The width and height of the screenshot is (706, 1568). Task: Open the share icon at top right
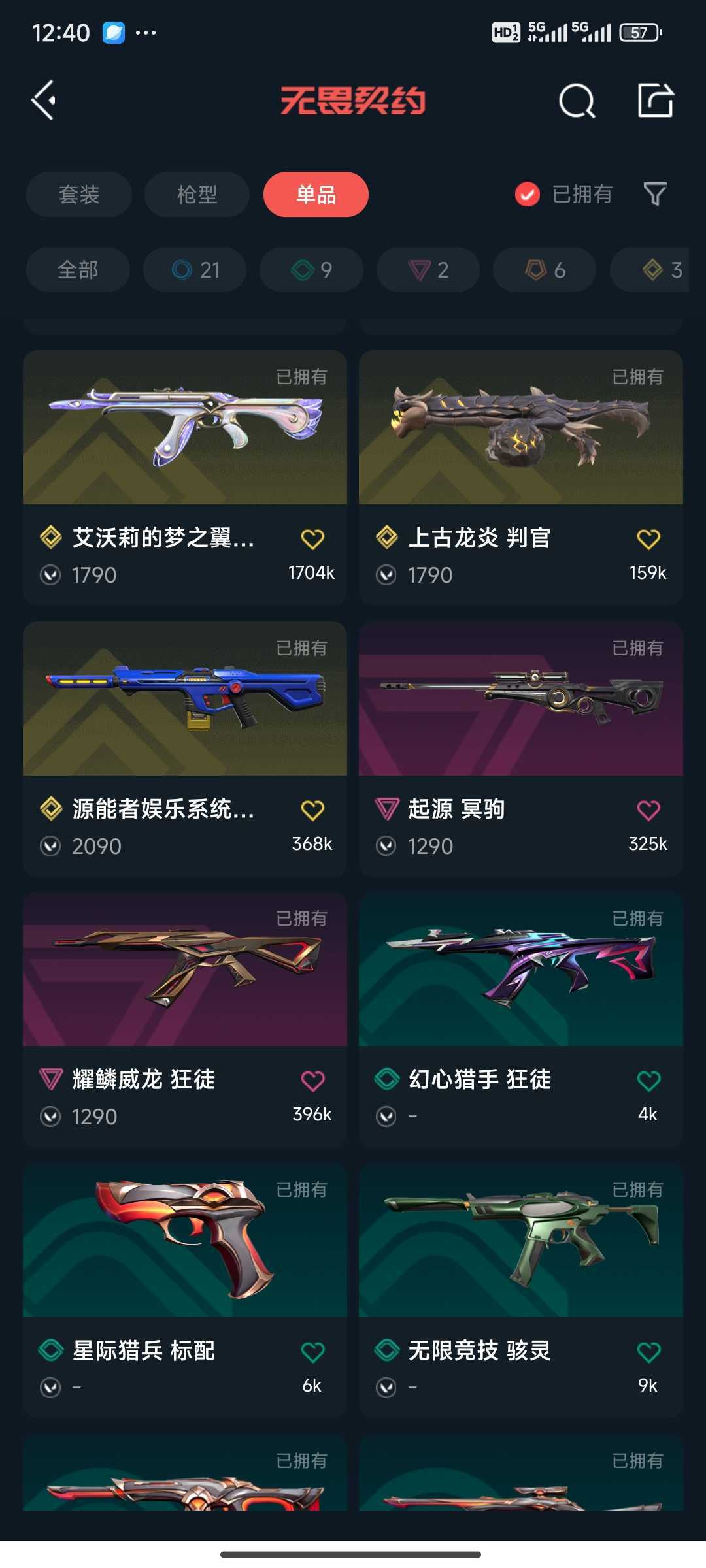coord(656,100)
